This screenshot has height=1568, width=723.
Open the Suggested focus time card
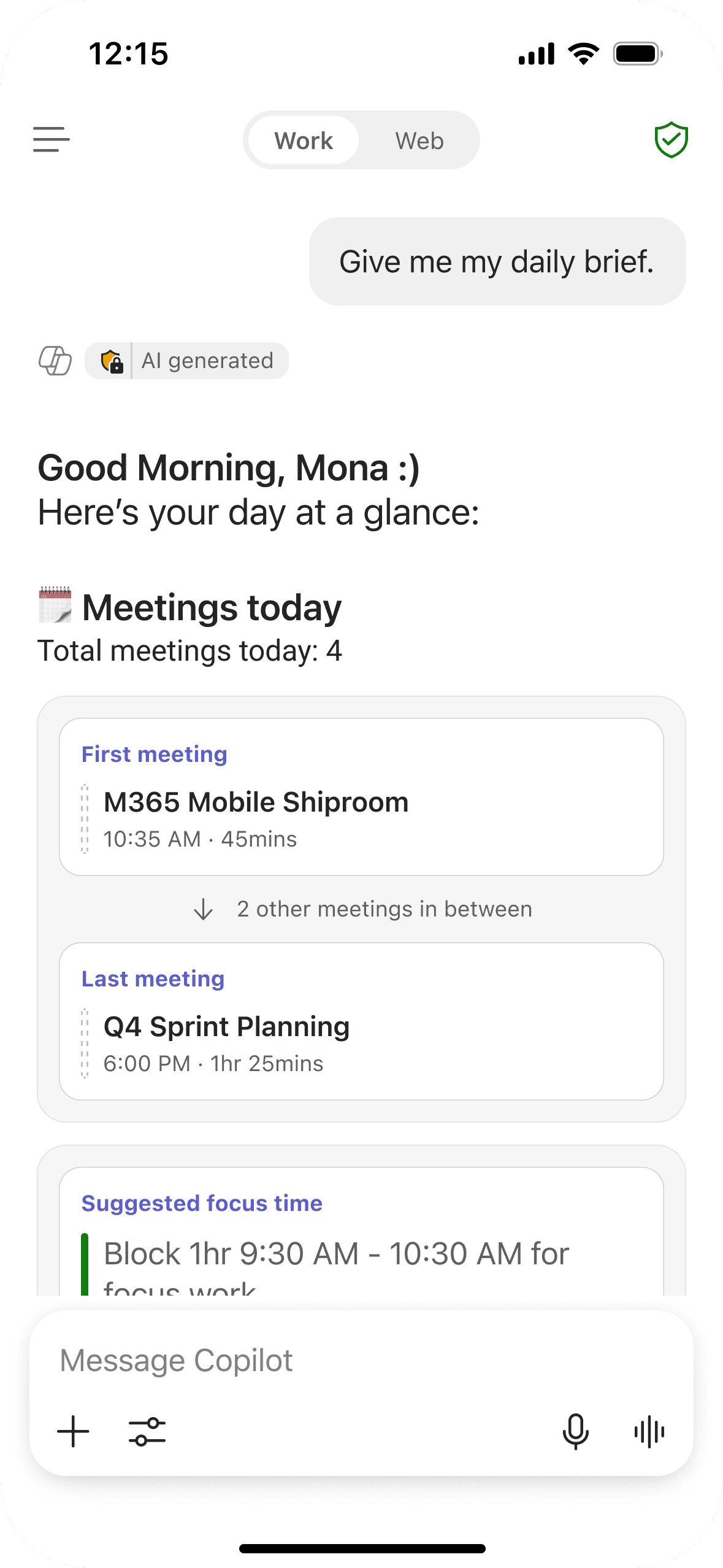click(361, 1231)
